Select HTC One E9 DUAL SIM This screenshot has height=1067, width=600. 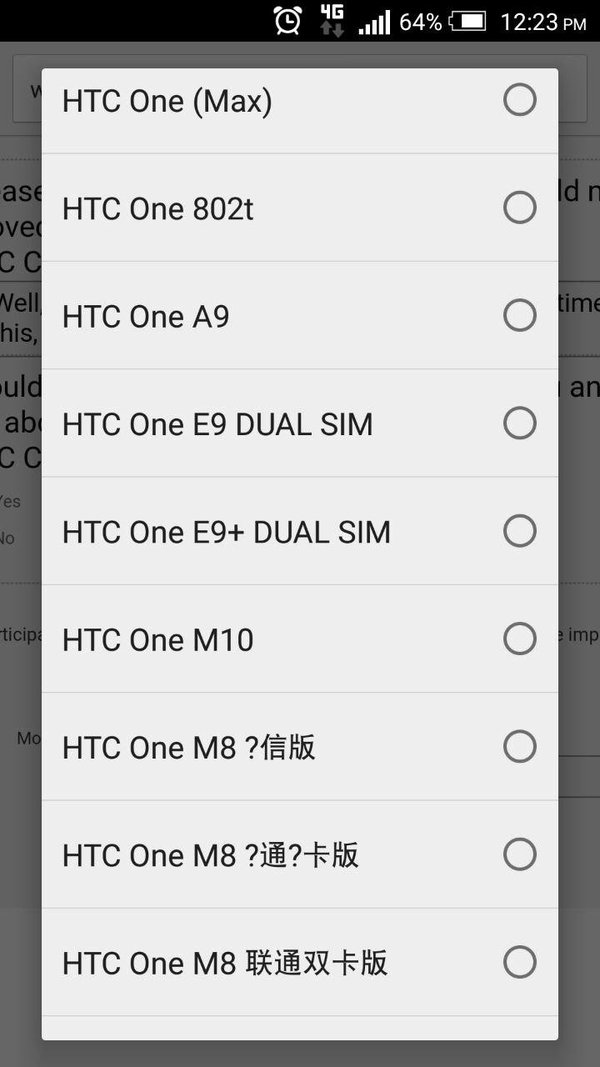point(519,424)
